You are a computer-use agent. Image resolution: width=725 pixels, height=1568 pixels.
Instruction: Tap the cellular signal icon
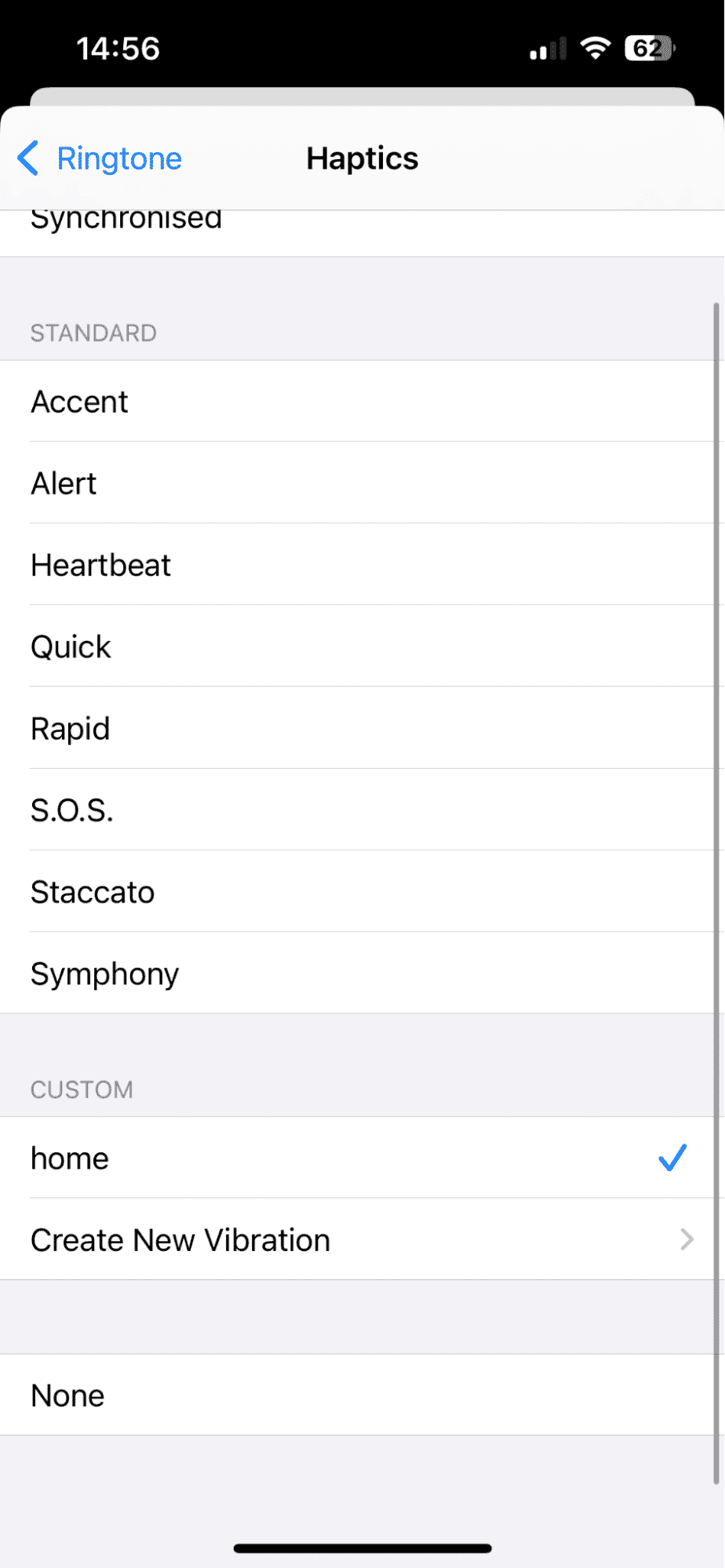(x=547, y=49)
